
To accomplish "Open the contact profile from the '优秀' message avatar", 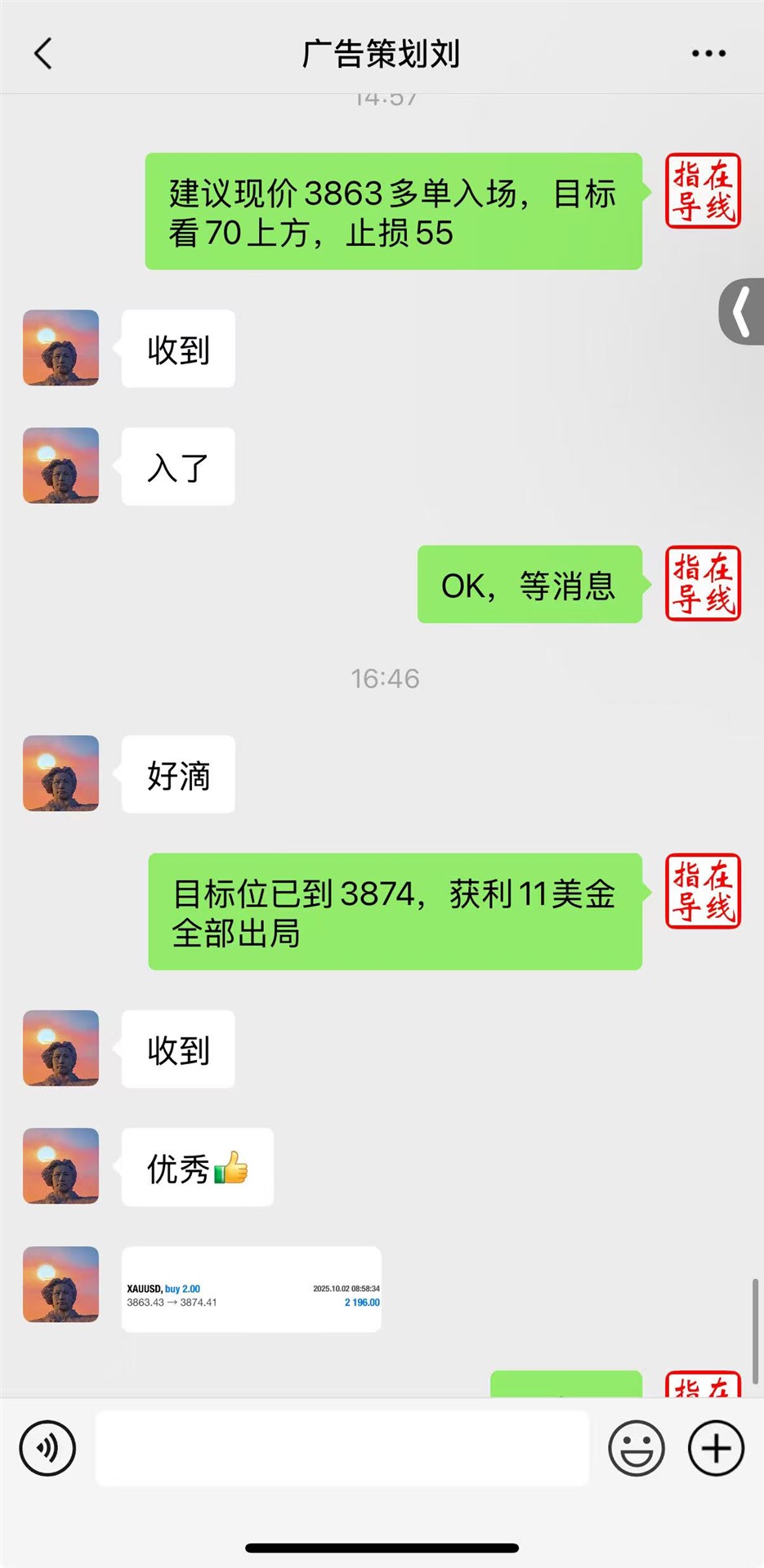I will (x=61, y=1166).
